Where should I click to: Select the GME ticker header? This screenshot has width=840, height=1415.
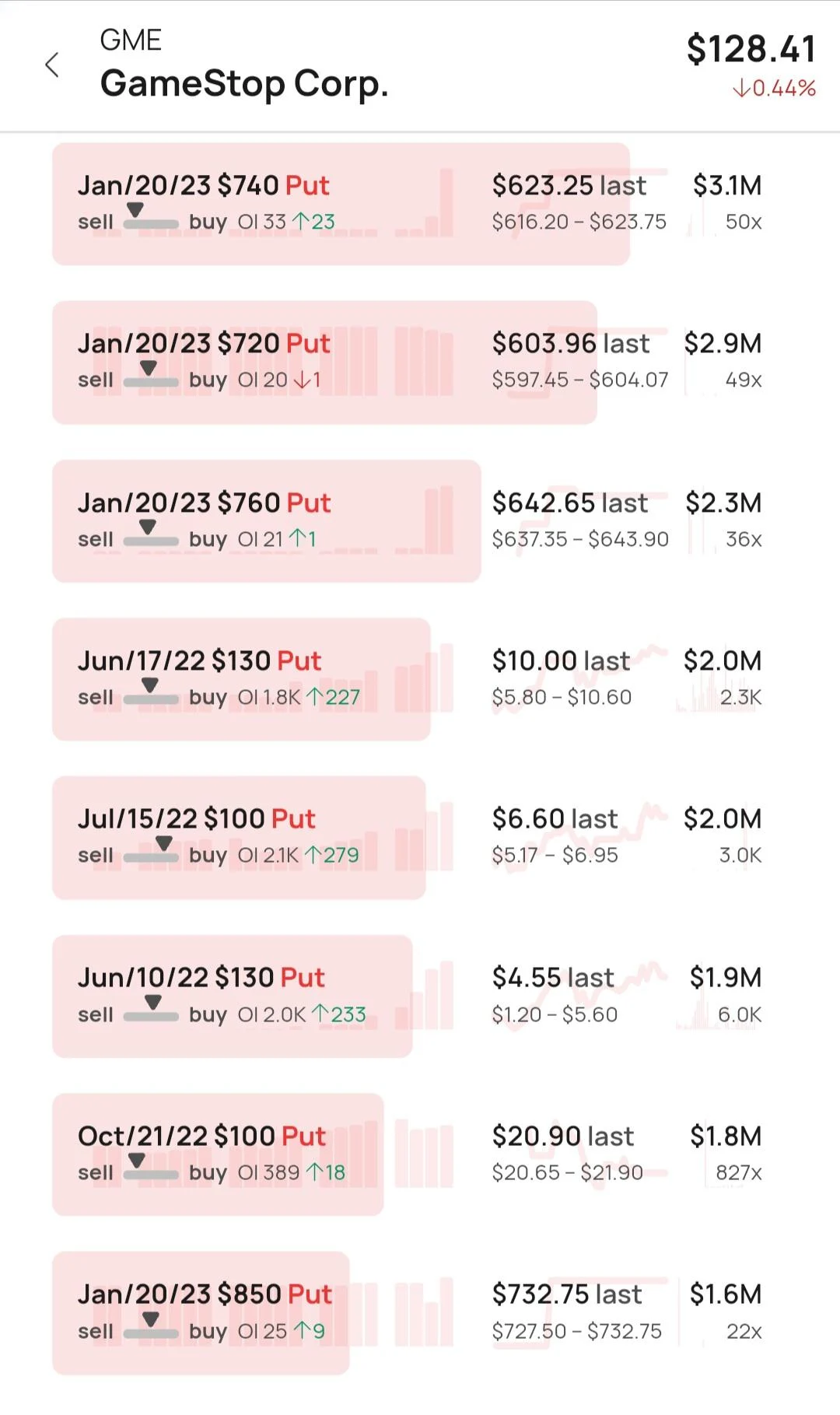click(130, 41)
